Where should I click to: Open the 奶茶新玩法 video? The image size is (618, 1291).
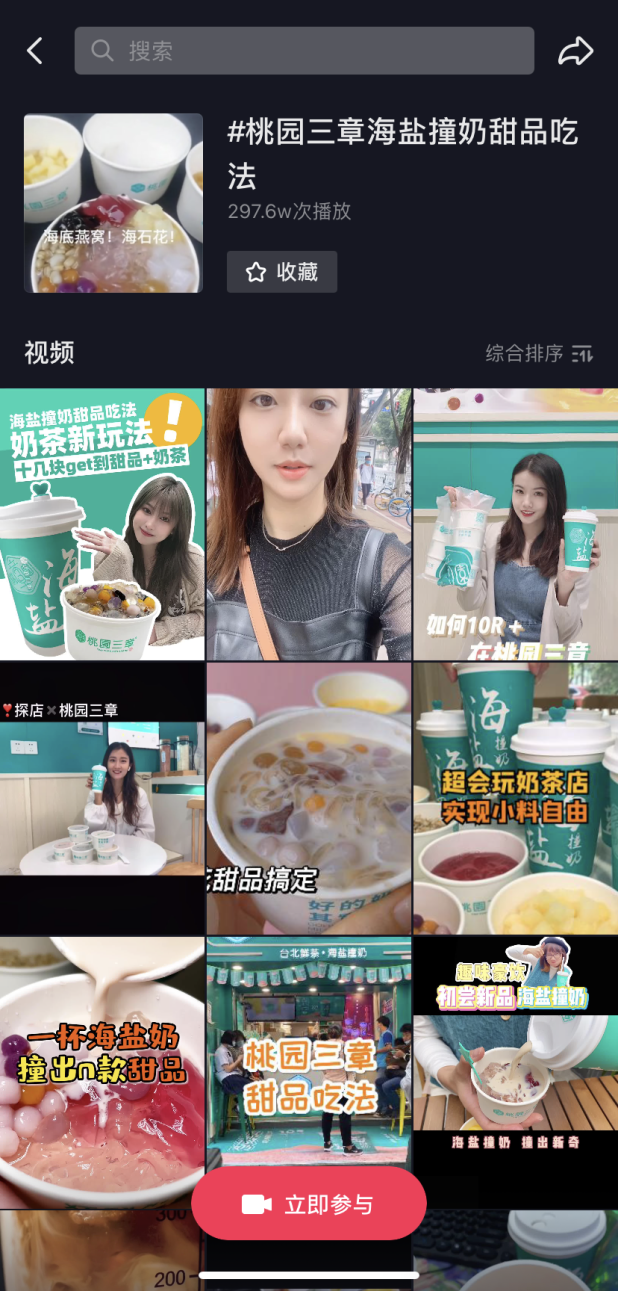coord(102,524)
